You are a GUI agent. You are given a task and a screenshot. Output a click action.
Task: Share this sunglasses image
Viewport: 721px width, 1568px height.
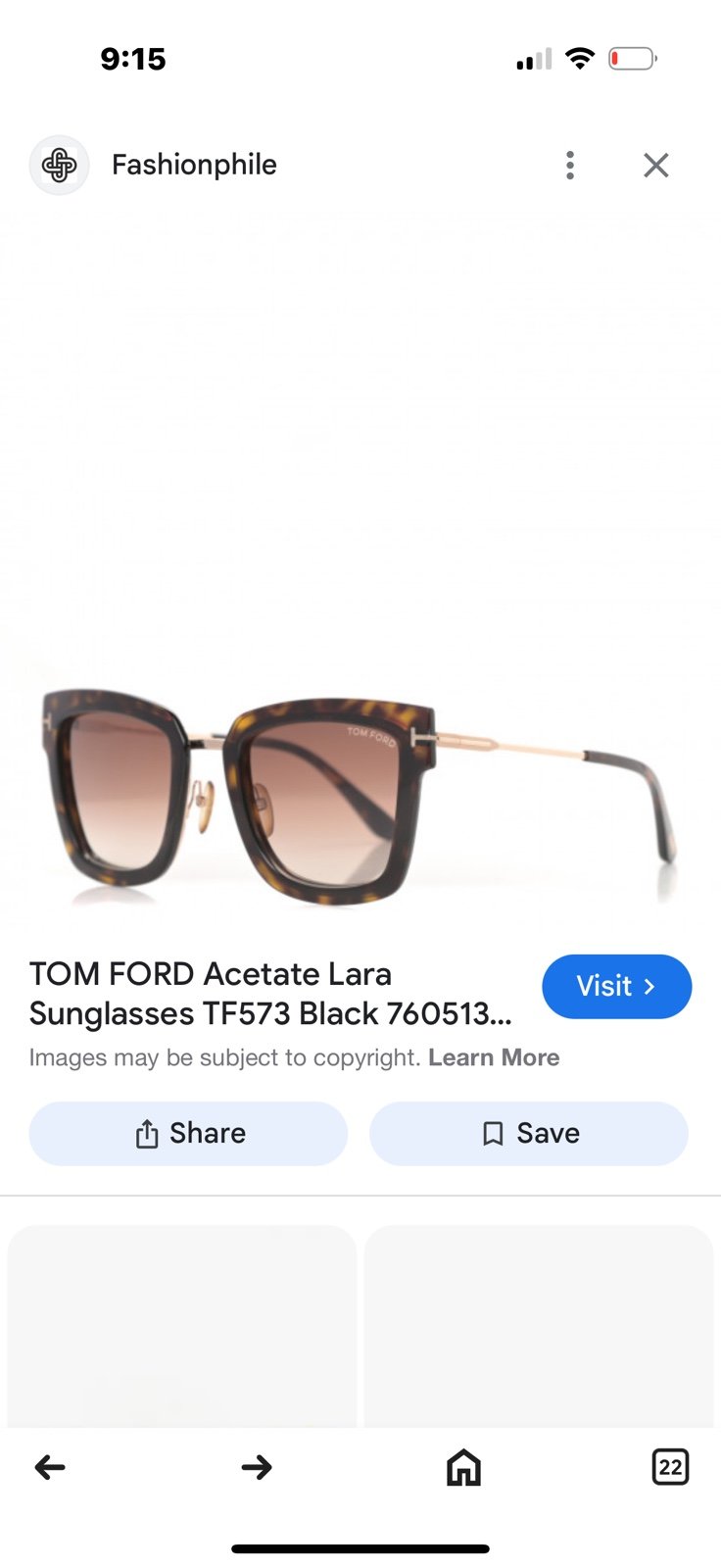188,1134
